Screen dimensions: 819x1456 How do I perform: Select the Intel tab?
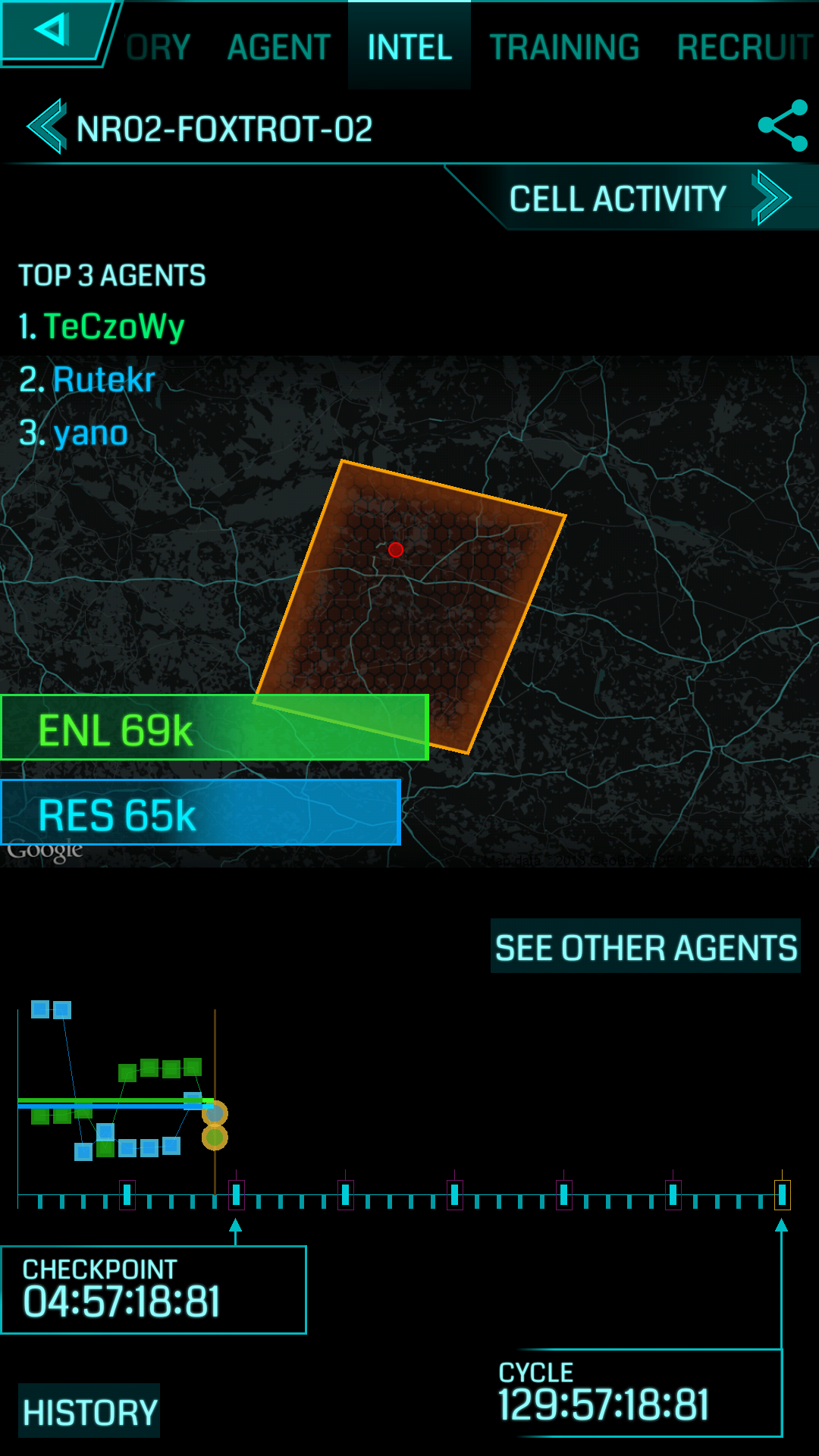[x=409, y=47]
